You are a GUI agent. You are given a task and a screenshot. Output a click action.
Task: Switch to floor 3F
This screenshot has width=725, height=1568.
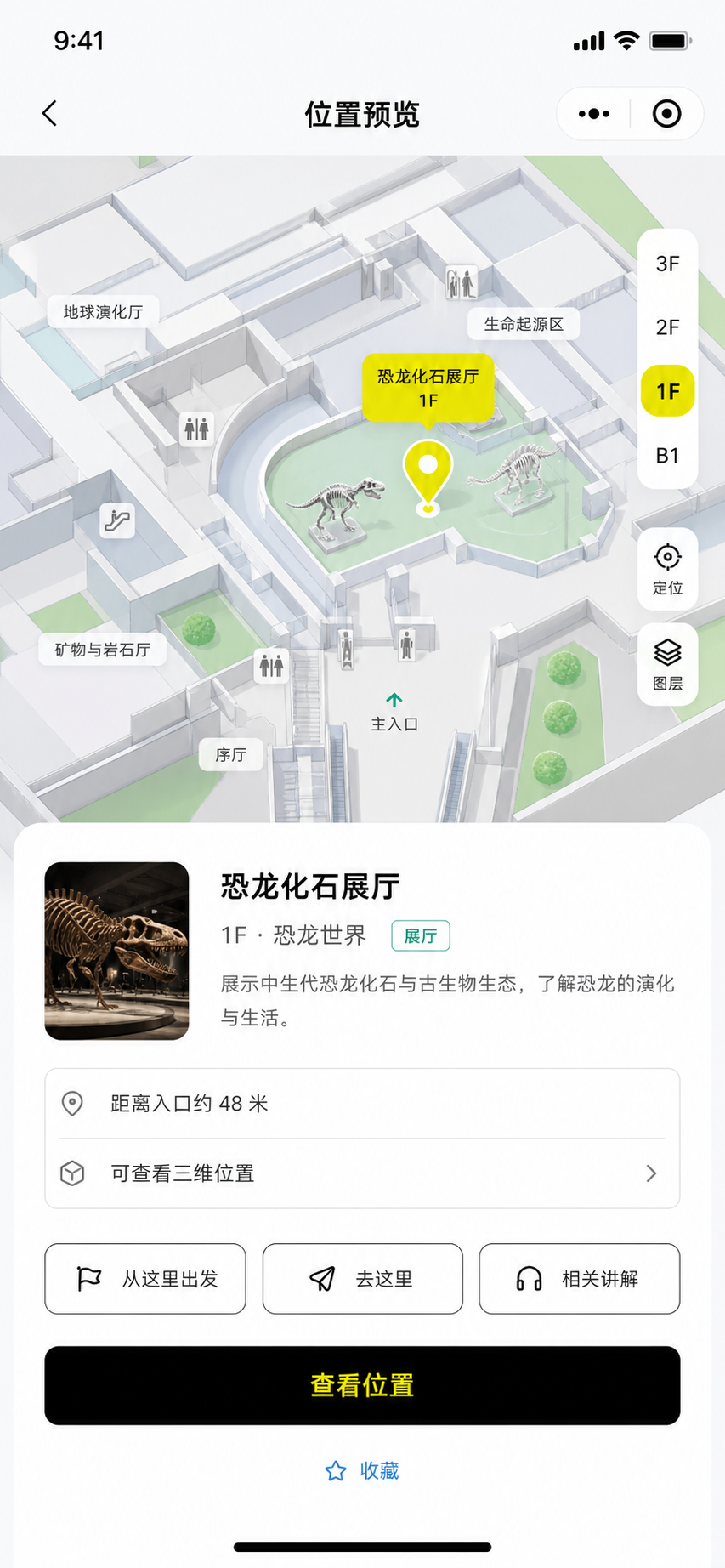[667, 264]
